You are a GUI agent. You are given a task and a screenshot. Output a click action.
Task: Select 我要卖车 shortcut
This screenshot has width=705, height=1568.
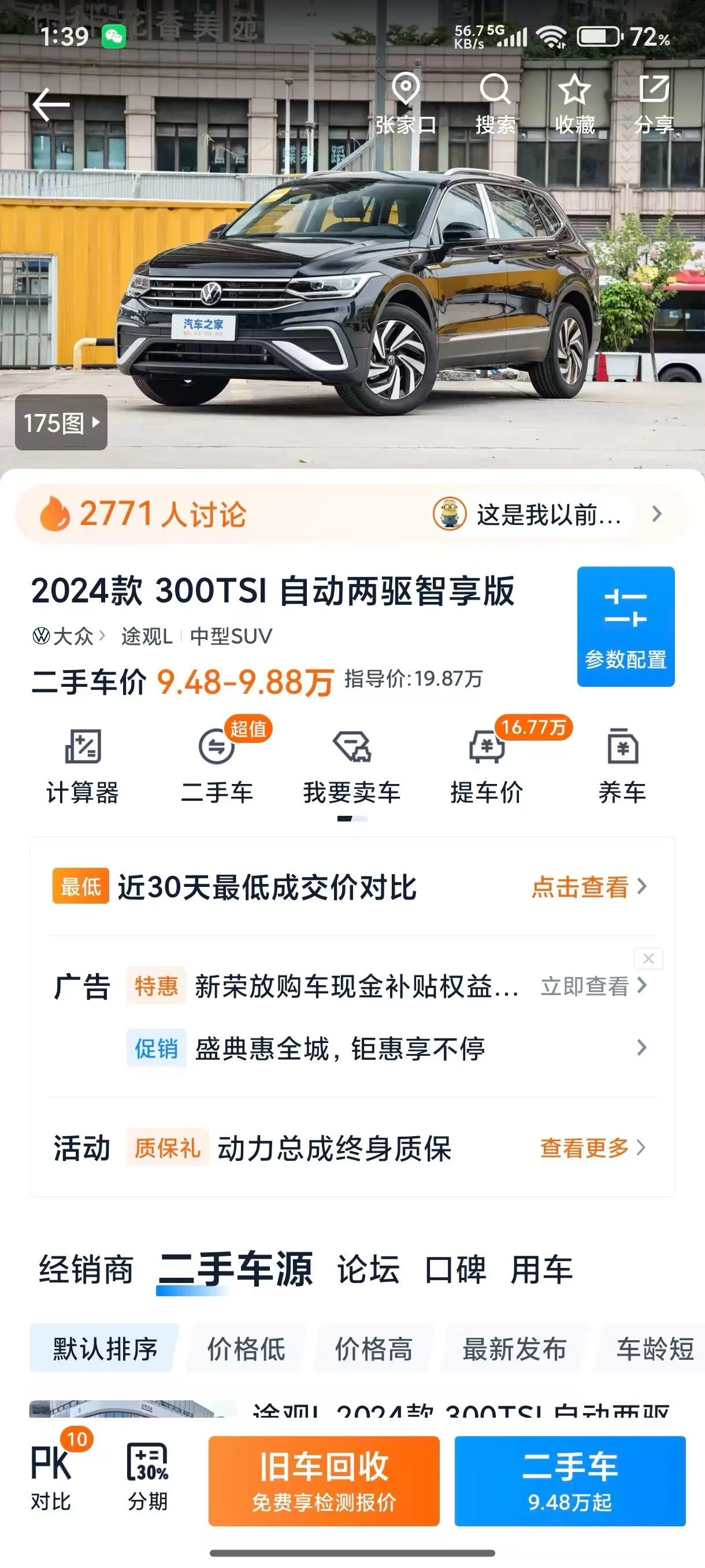[351, 766]
